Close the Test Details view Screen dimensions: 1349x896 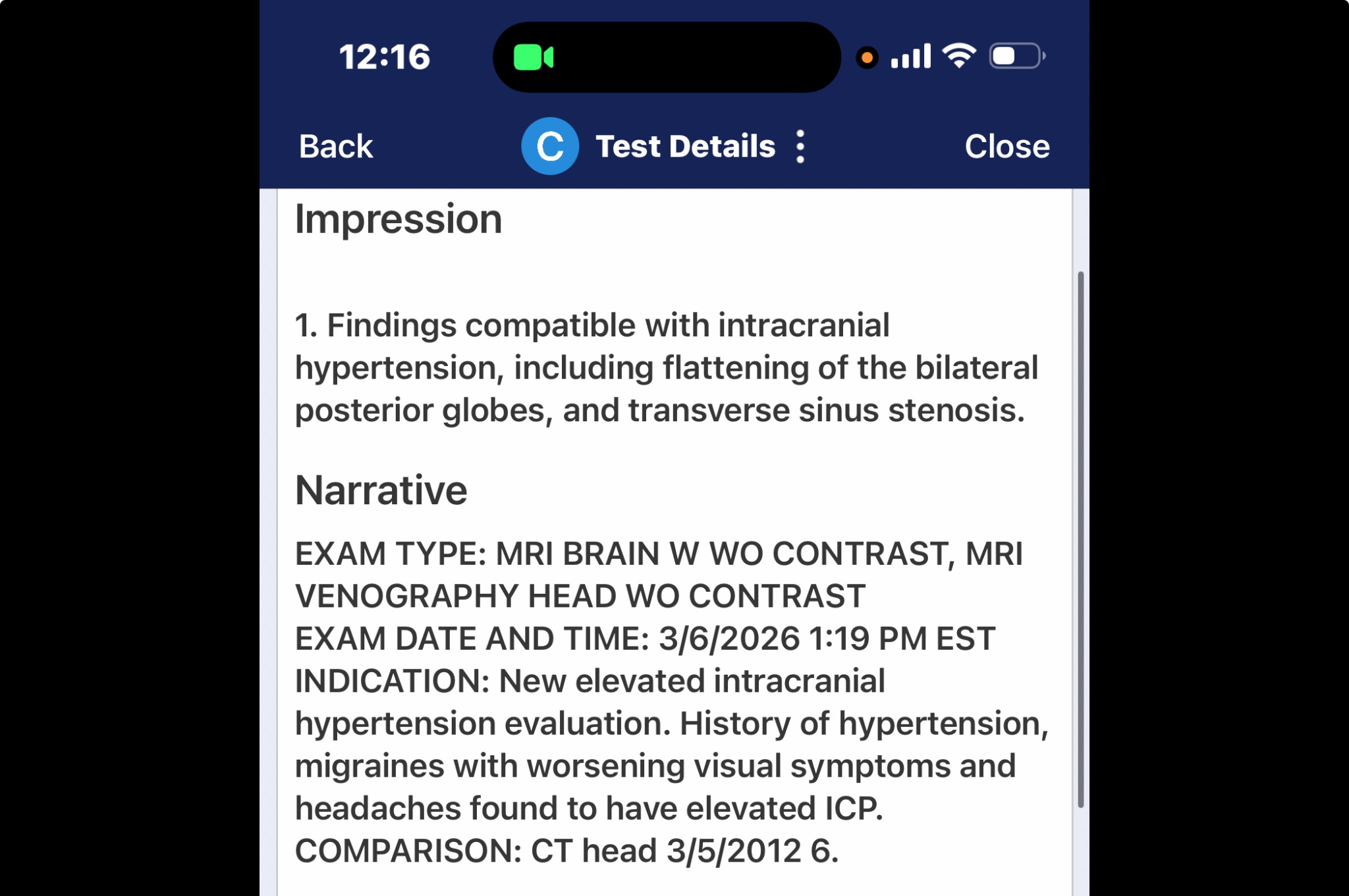[1006, 146]
